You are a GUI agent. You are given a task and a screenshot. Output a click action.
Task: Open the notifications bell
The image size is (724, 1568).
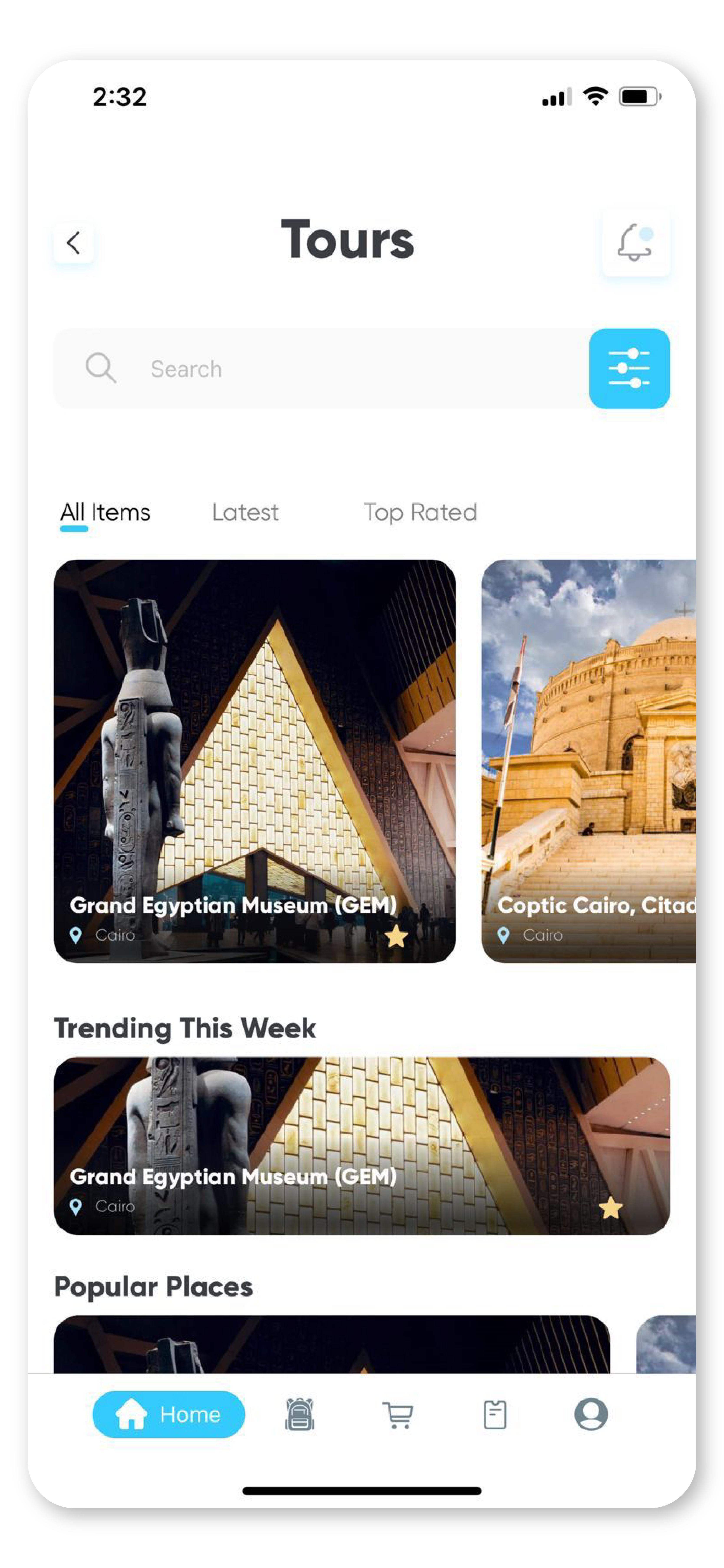pos(635,243)
